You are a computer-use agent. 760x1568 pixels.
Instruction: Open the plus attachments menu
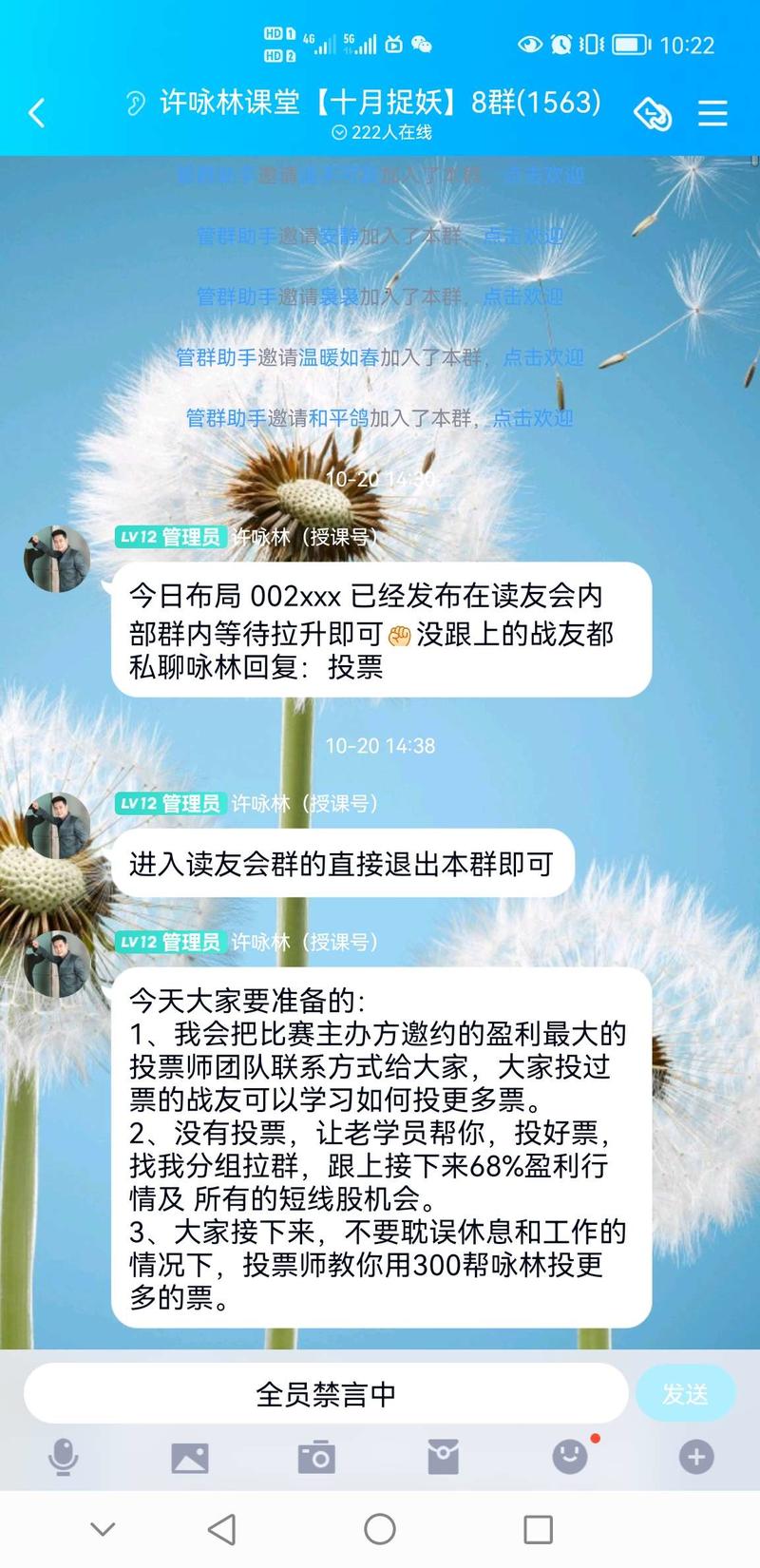tap(696, 1456)
